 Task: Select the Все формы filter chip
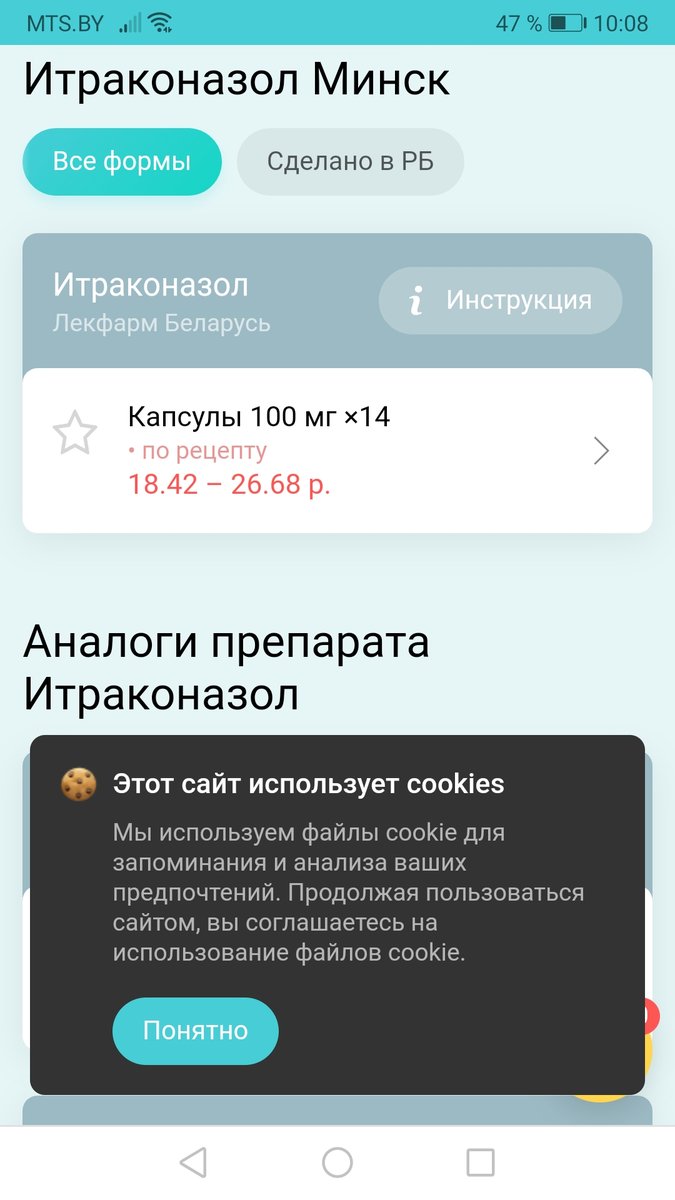tap(122, 161)
